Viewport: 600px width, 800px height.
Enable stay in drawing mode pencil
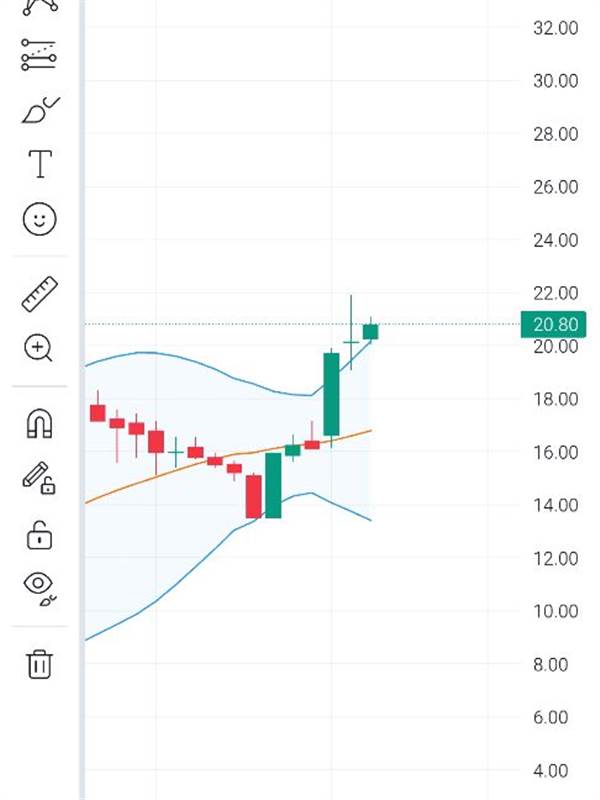click(39, 478)
